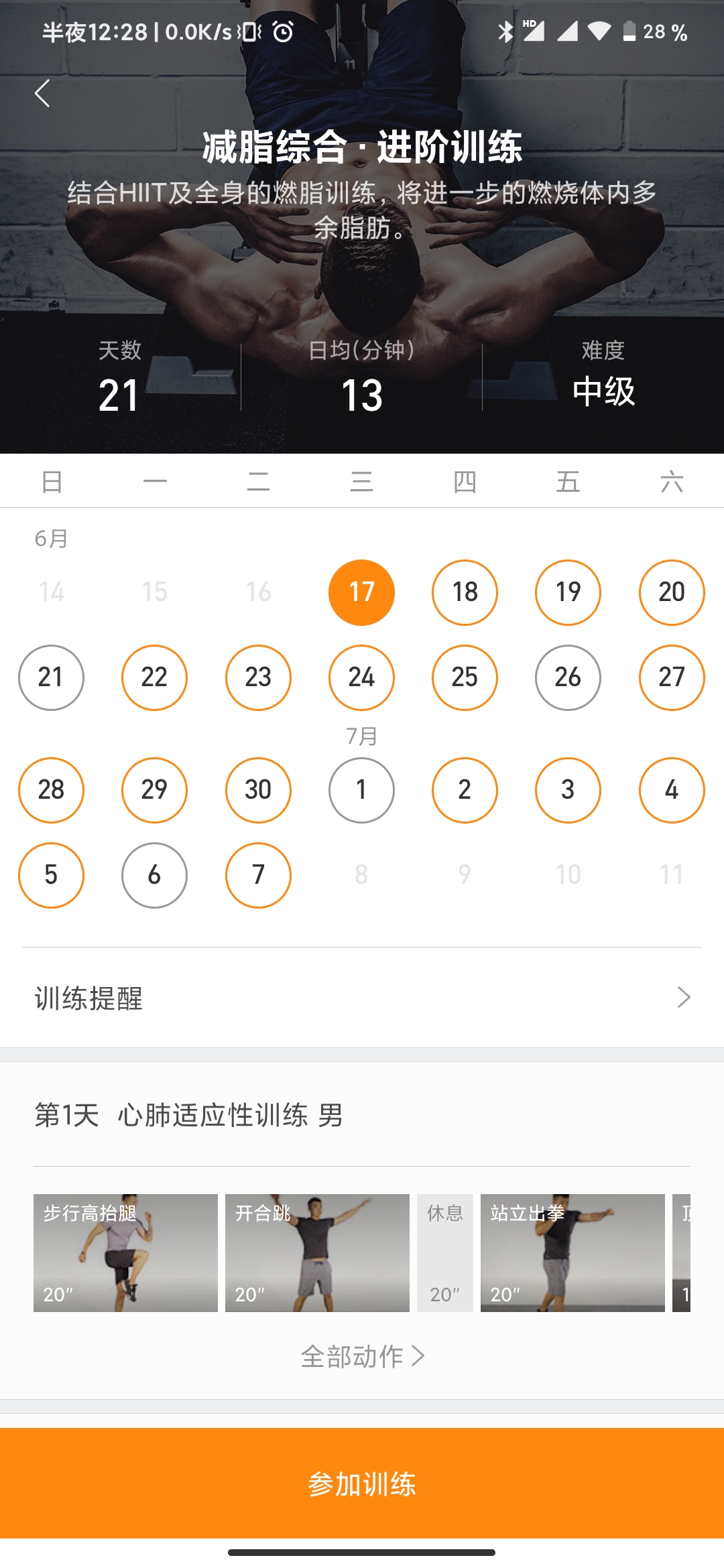Tap the 参加训练 button
The image size is (724, 1568).
(x=362, y=1482)
